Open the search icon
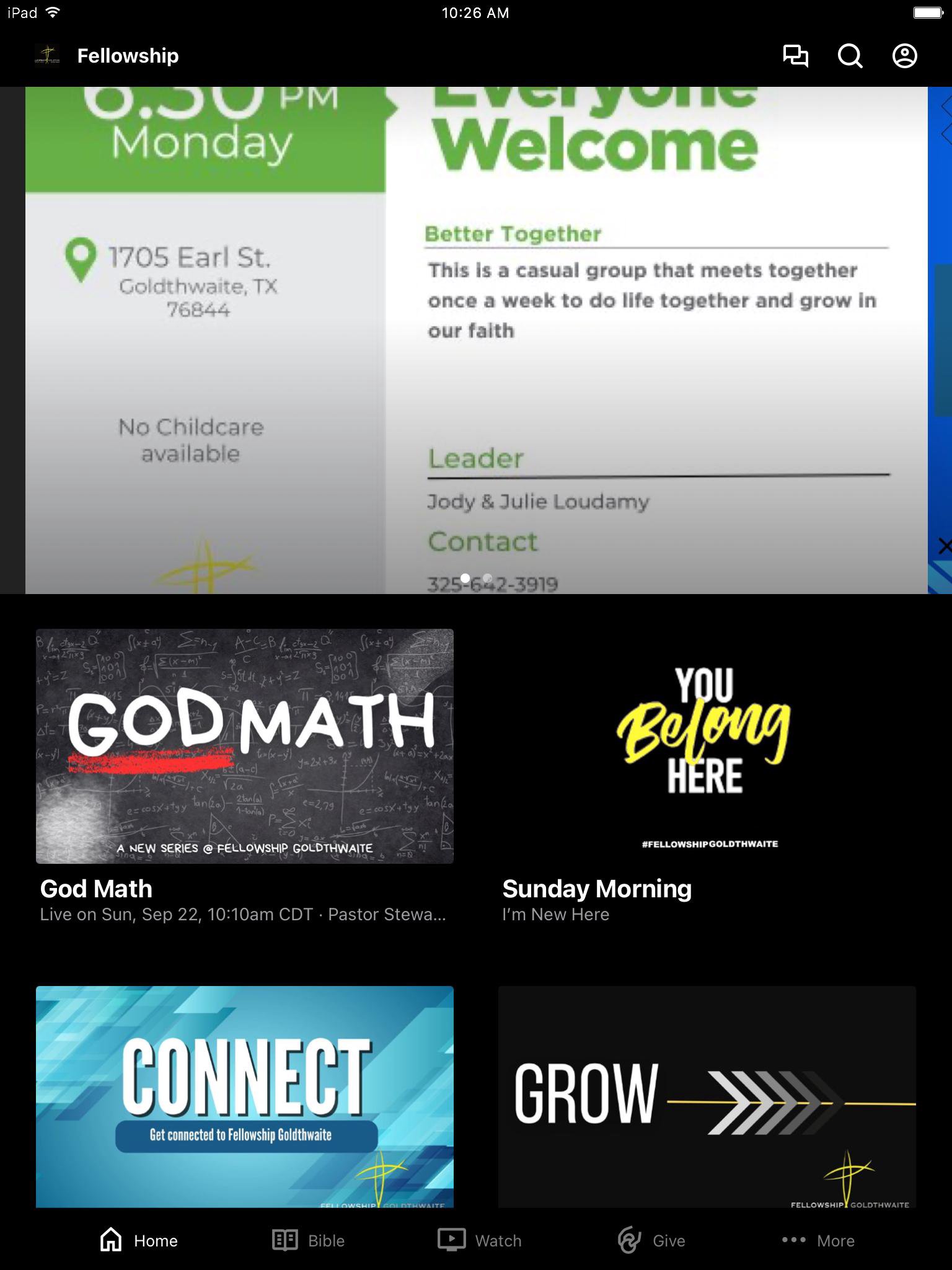The height and width of the screenshot is (1270, 952). coord(850,56)
